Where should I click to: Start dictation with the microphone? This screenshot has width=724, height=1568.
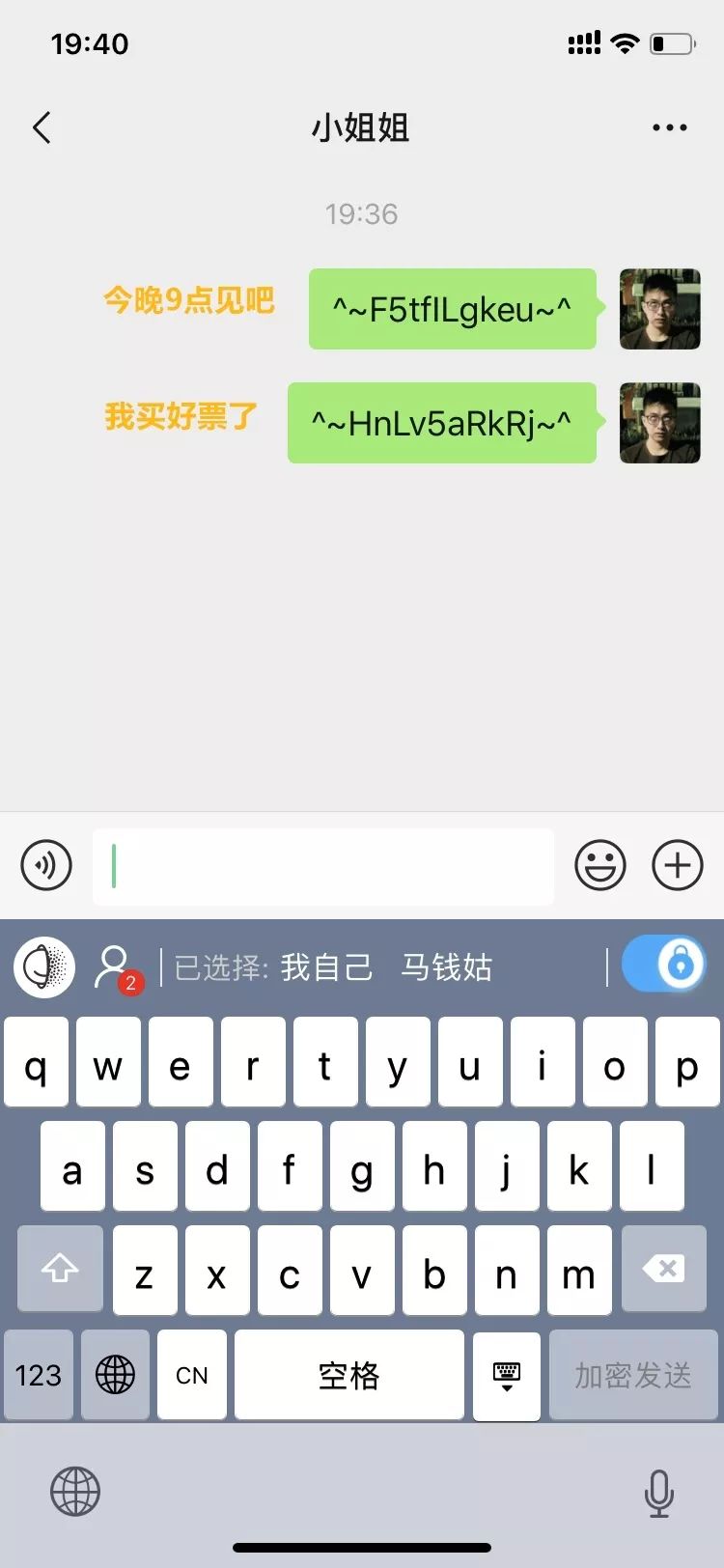[658, 1493]
